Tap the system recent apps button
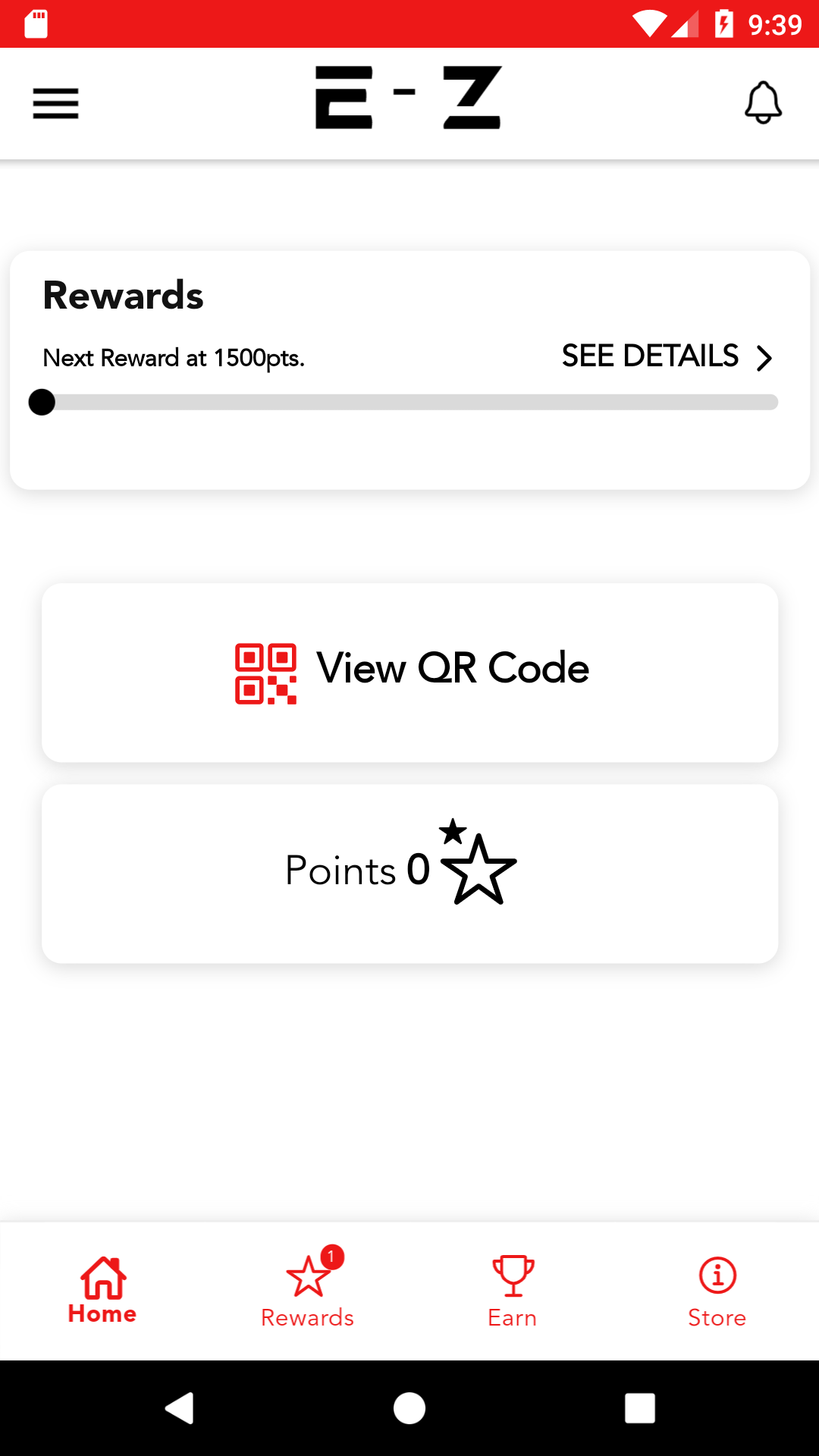The width and height of the screenshot is (819, 1456). coord(640,1408)
